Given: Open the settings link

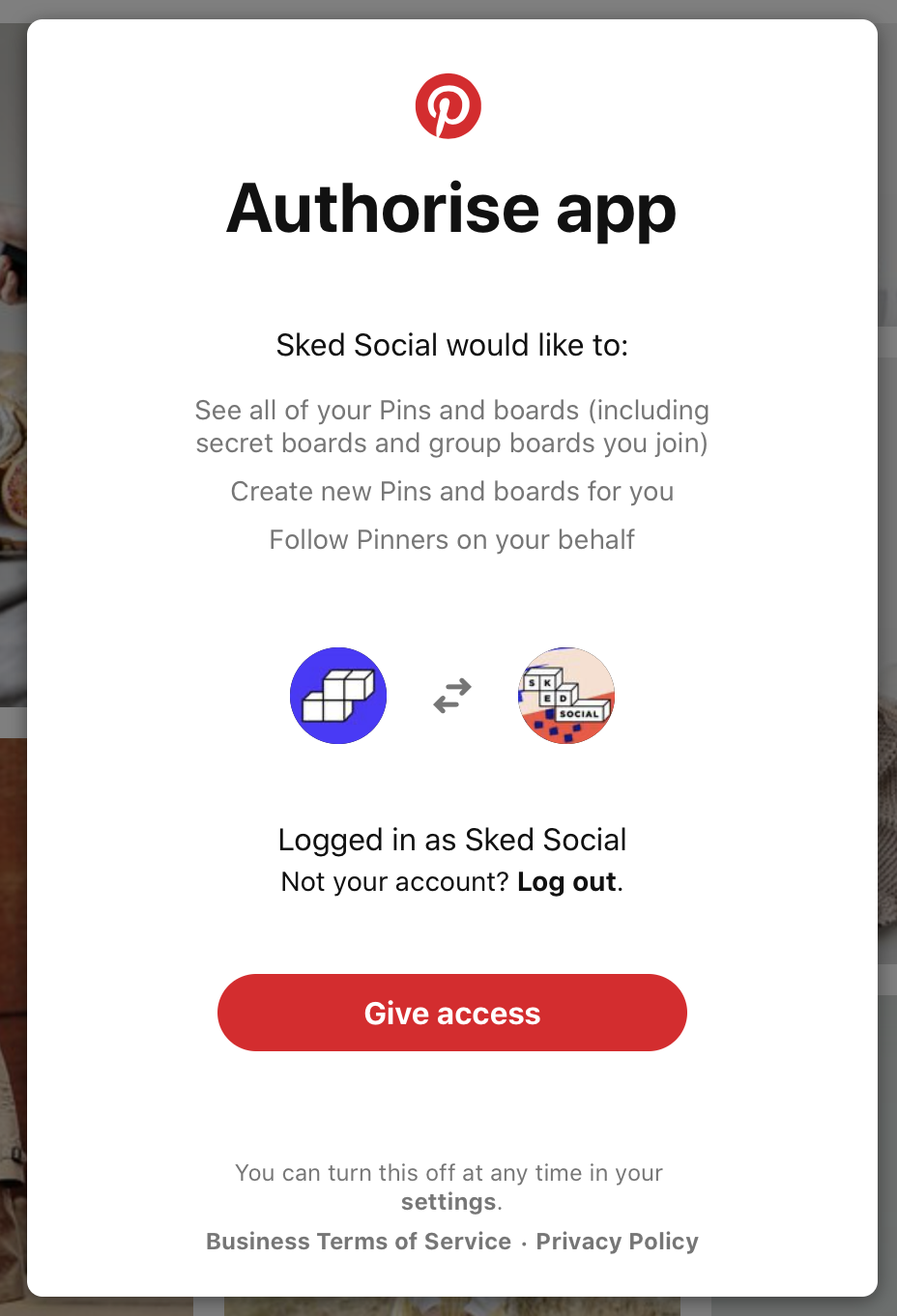Looking at the screenshot, I should pos(448,1202).
